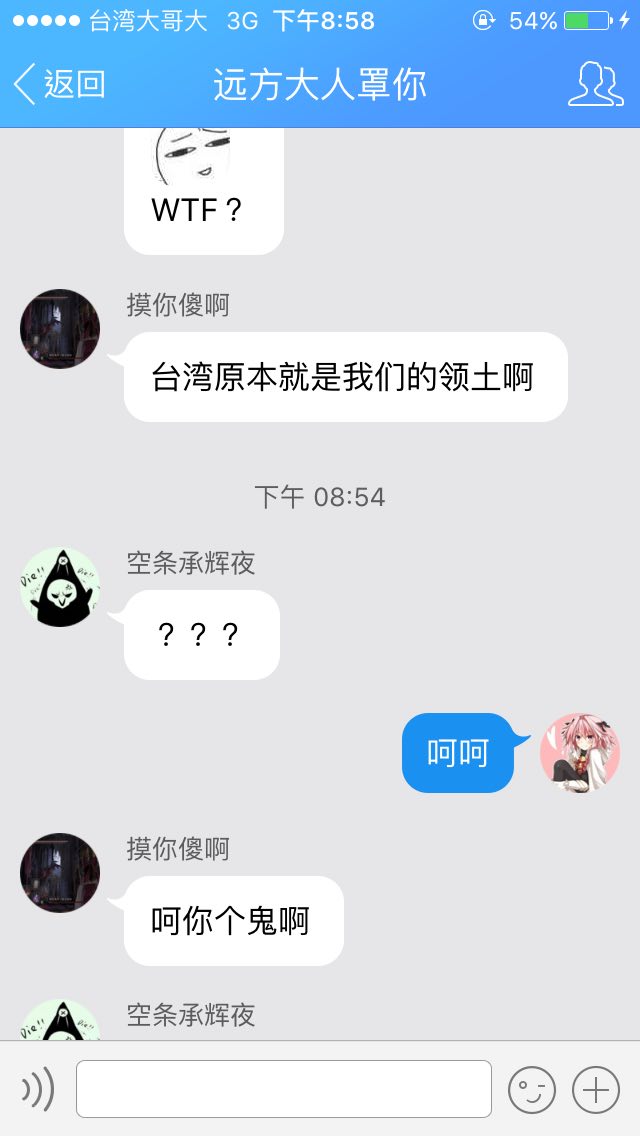Go back with the 返回 button
Image resolution: width=640 pixels, height=1136 pixels.
(60, 85)
